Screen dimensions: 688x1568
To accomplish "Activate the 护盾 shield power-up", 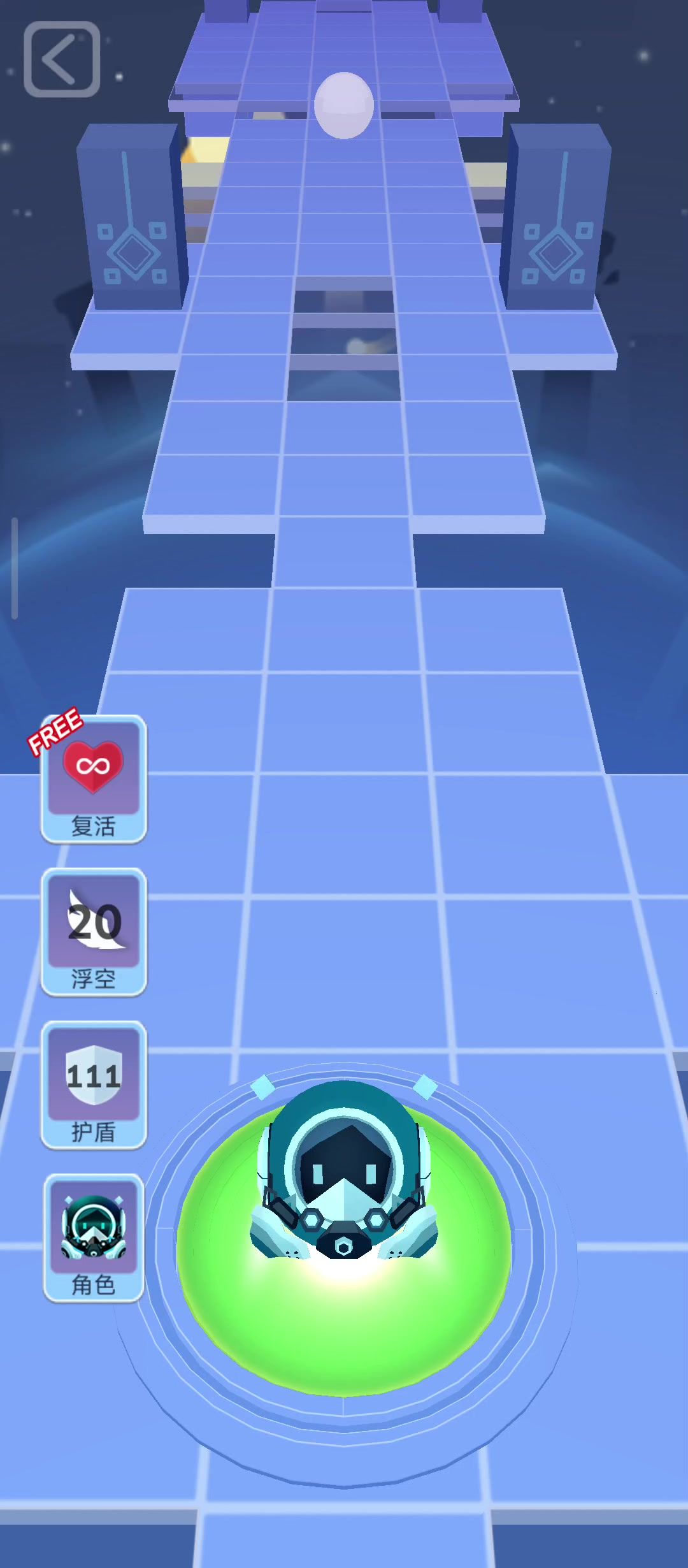I will pyautogui.click(x=94, y=1085).
